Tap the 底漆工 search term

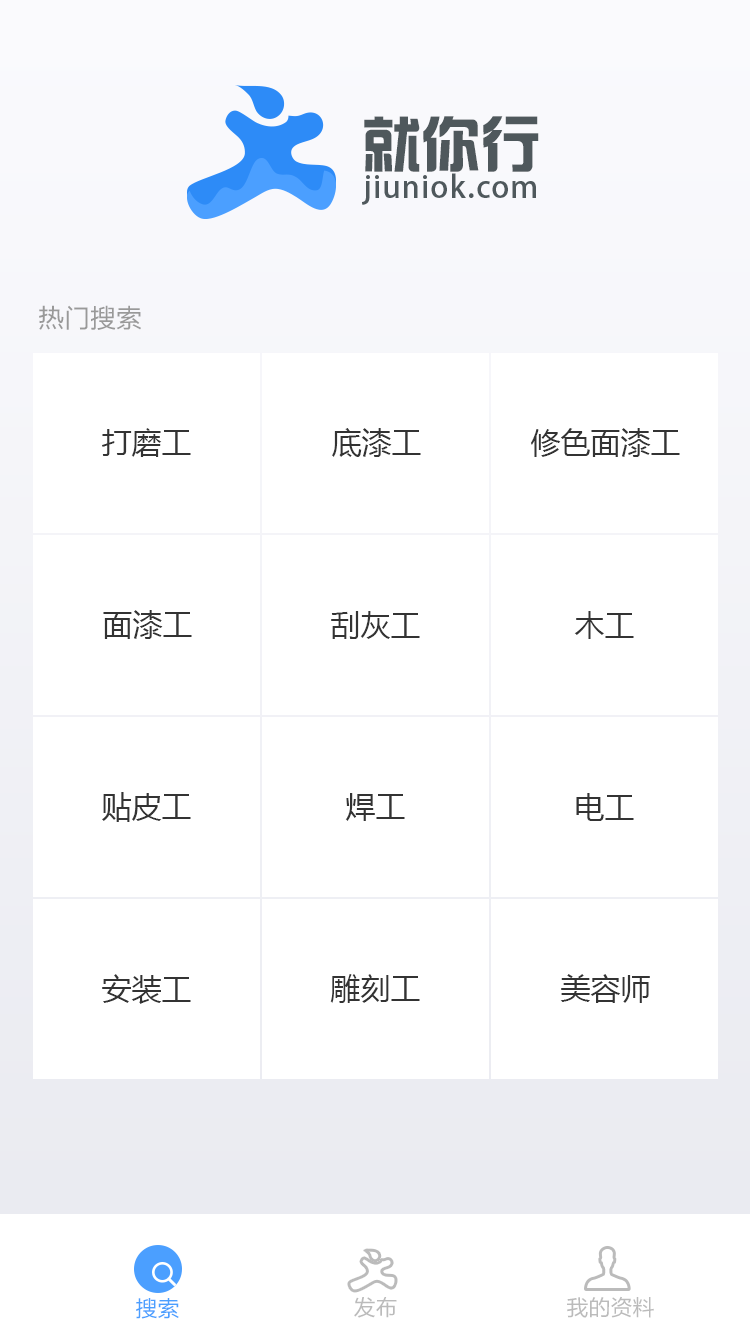[x=375, y=443]
